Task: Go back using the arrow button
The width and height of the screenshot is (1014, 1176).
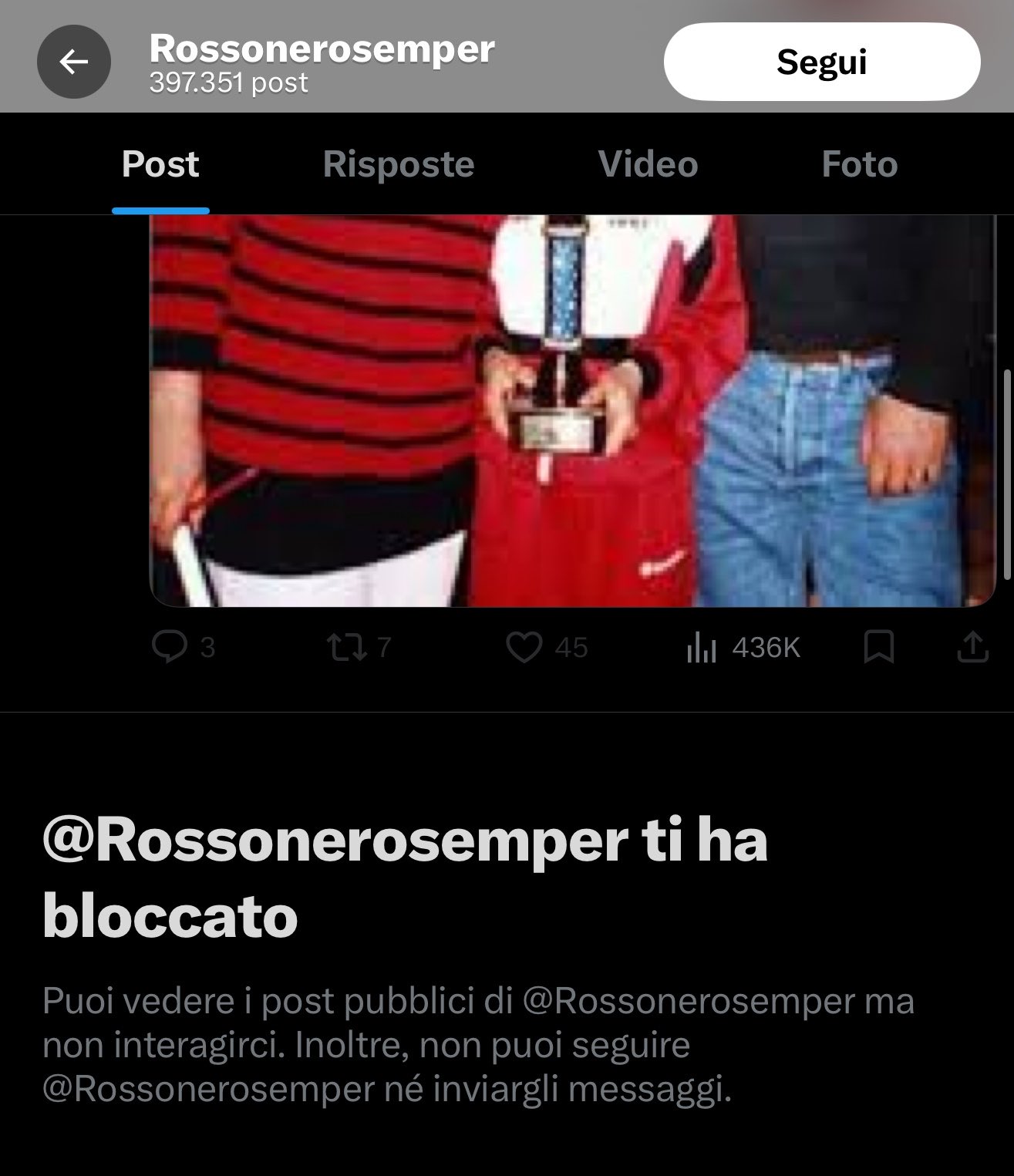Action: (74, 62)
